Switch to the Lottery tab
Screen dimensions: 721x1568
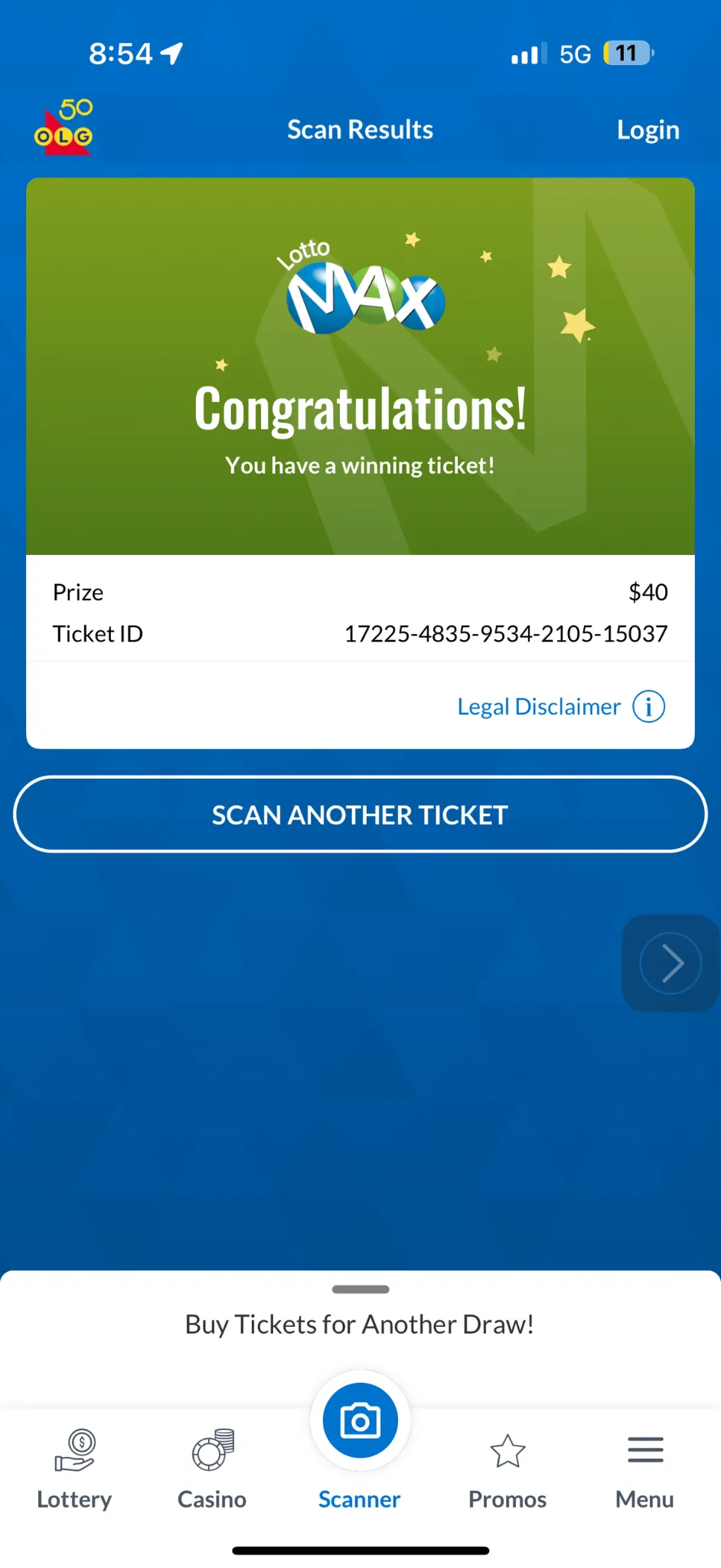coord(74,1468)
